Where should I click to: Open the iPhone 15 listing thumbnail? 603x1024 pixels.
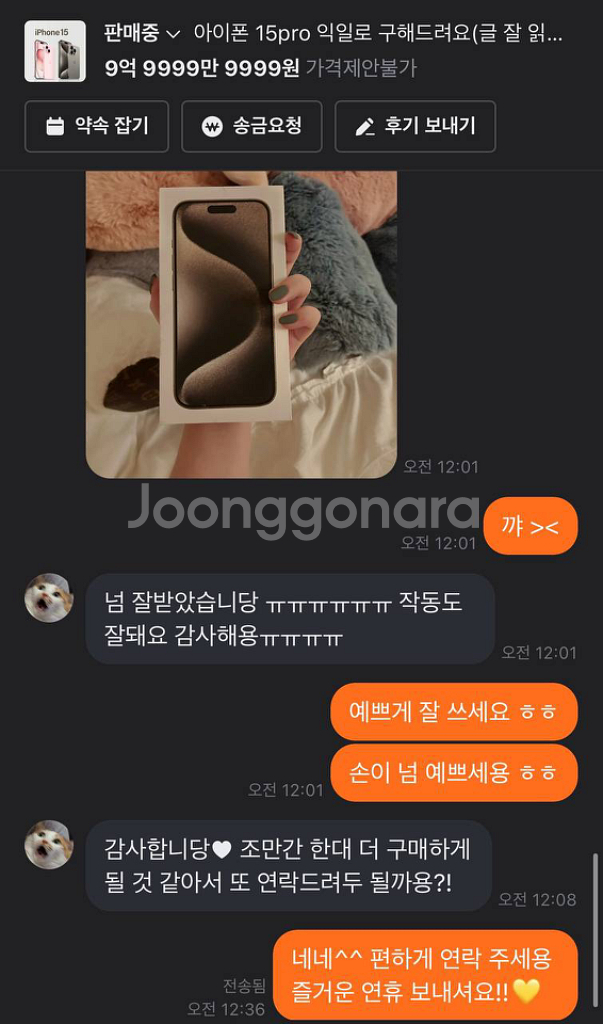55,51
